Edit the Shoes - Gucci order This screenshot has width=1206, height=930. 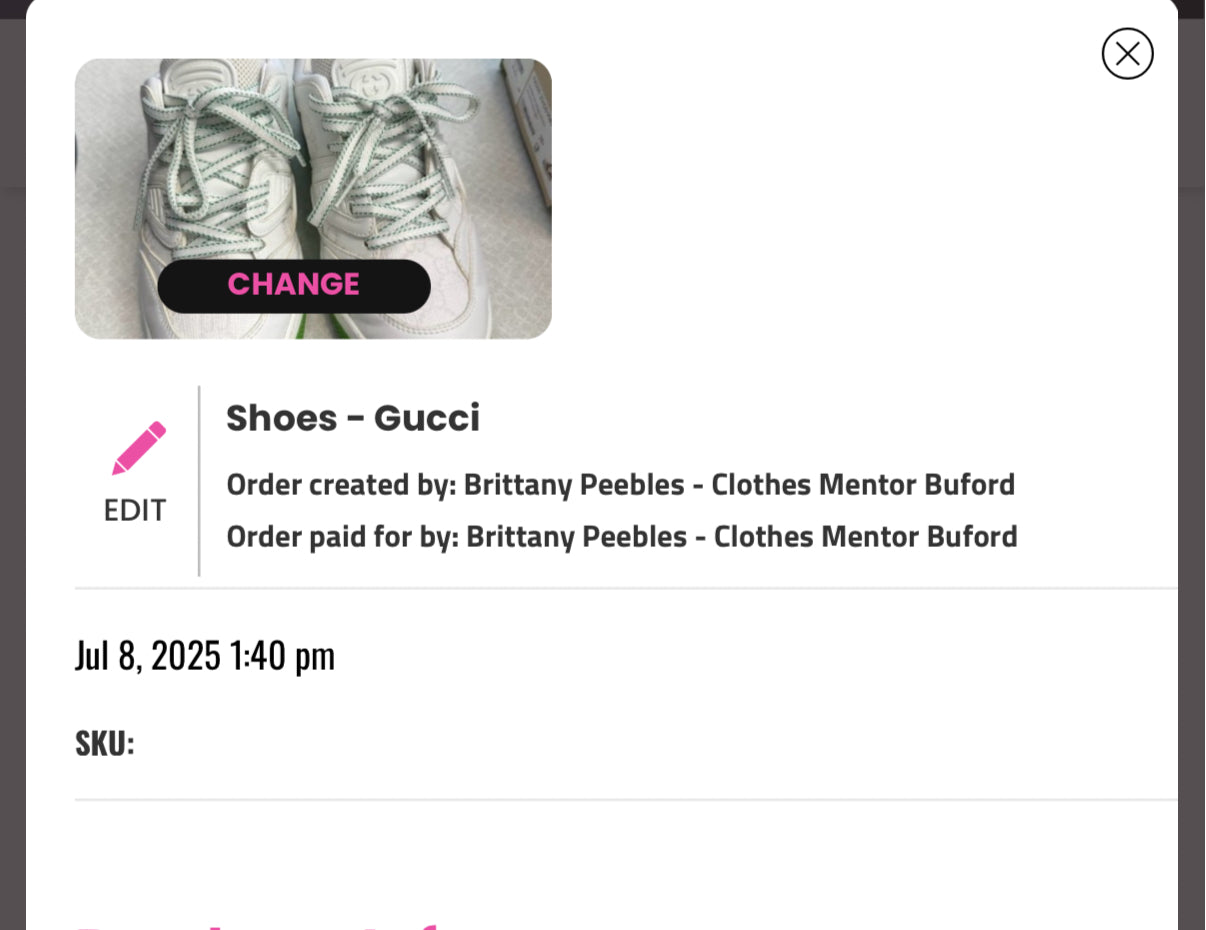tap(136, 473)
